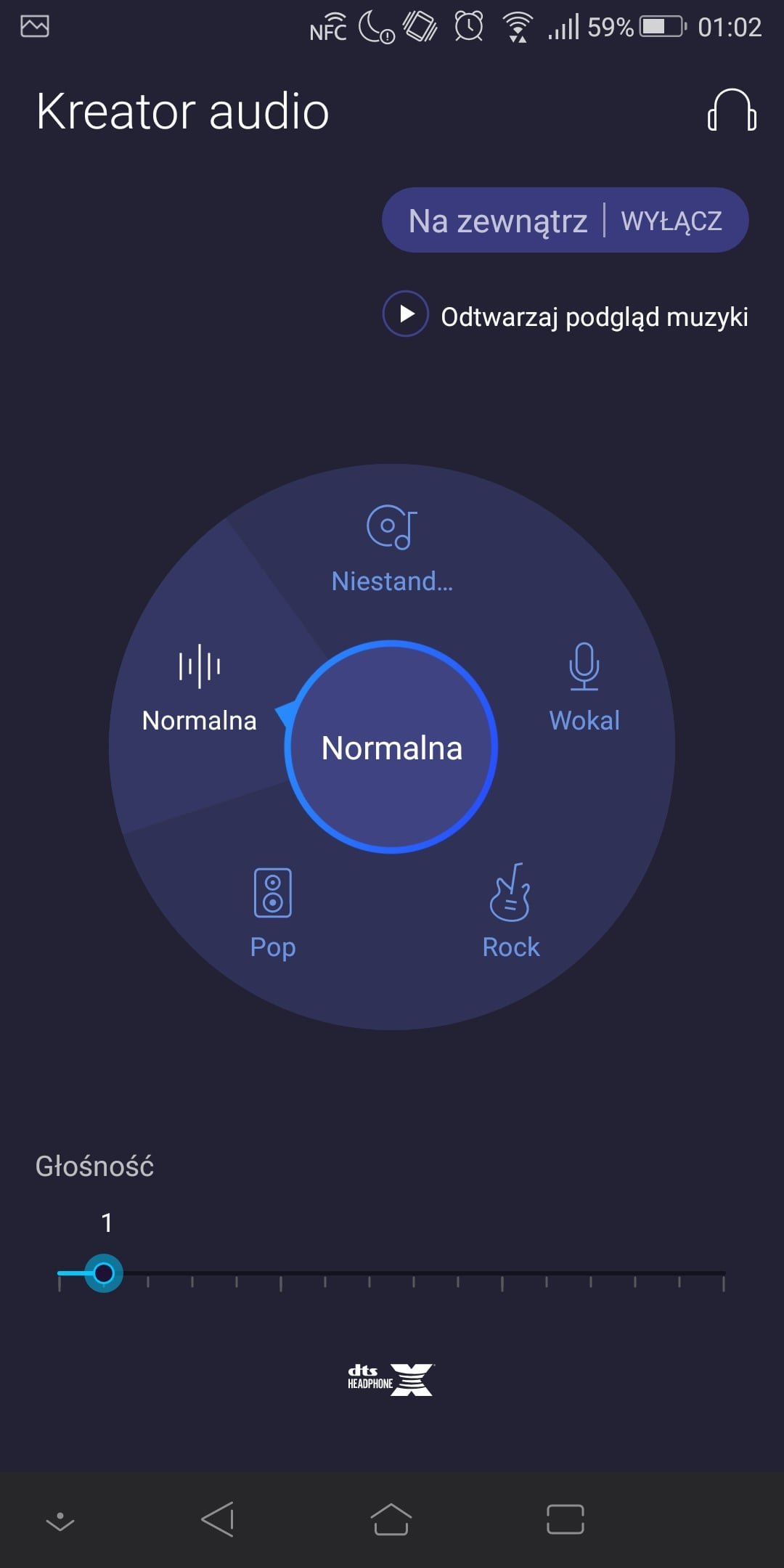
Task: Pick the Normalna segment on the wheel
Action: pos(200,688)
